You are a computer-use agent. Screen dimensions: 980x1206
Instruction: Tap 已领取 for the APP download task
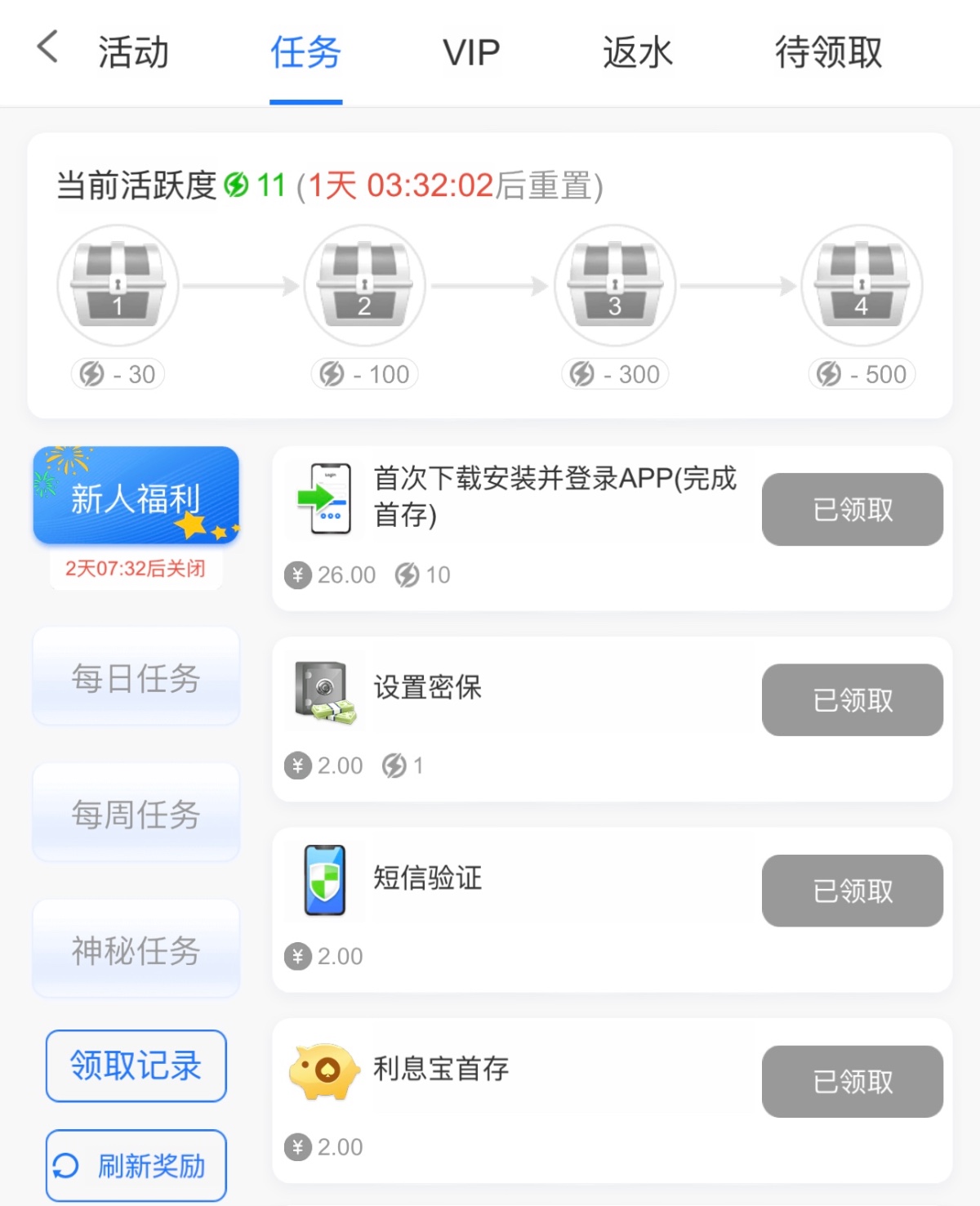point(852,509)
